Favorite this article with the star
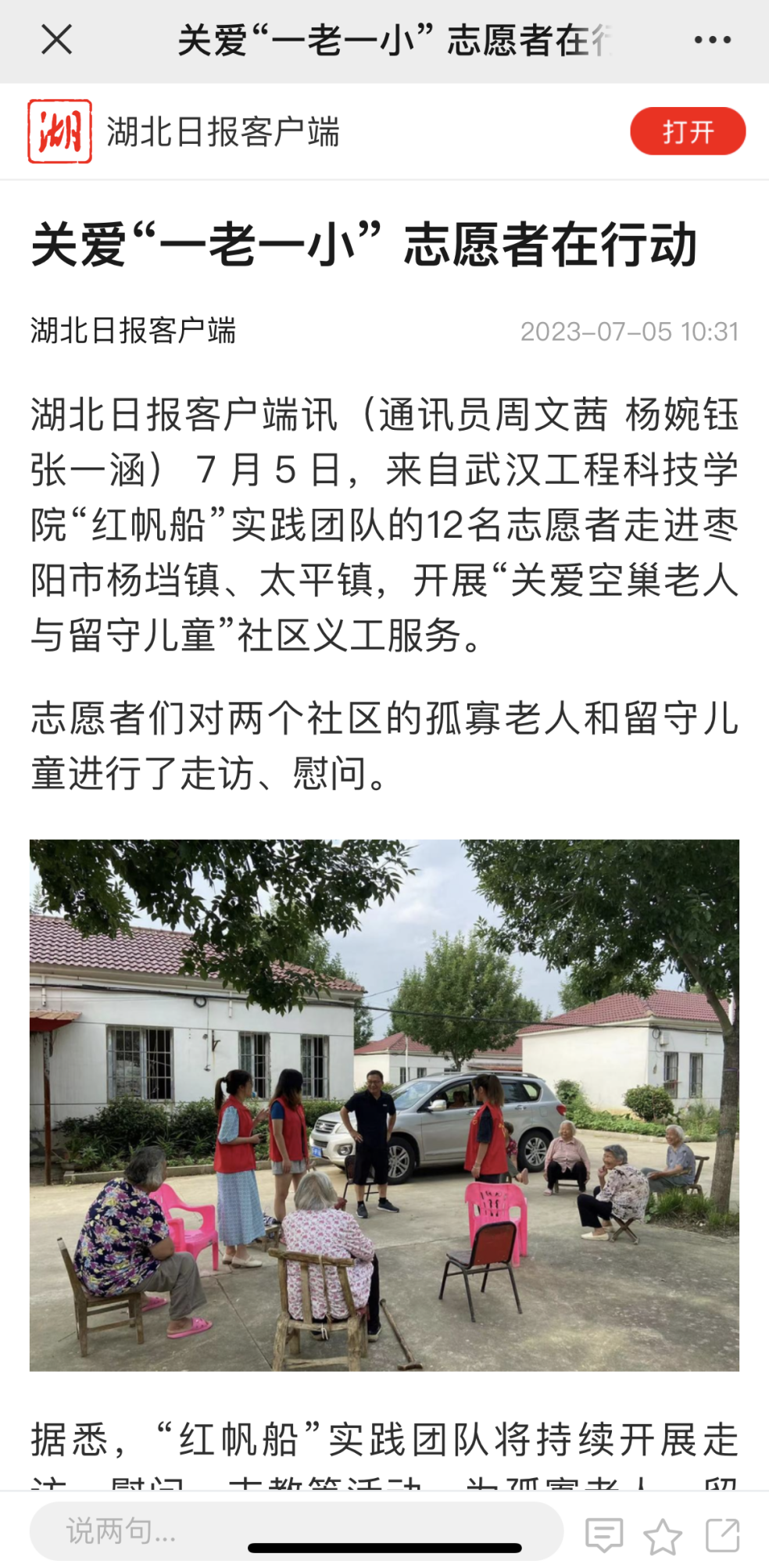 [662, 1536]
